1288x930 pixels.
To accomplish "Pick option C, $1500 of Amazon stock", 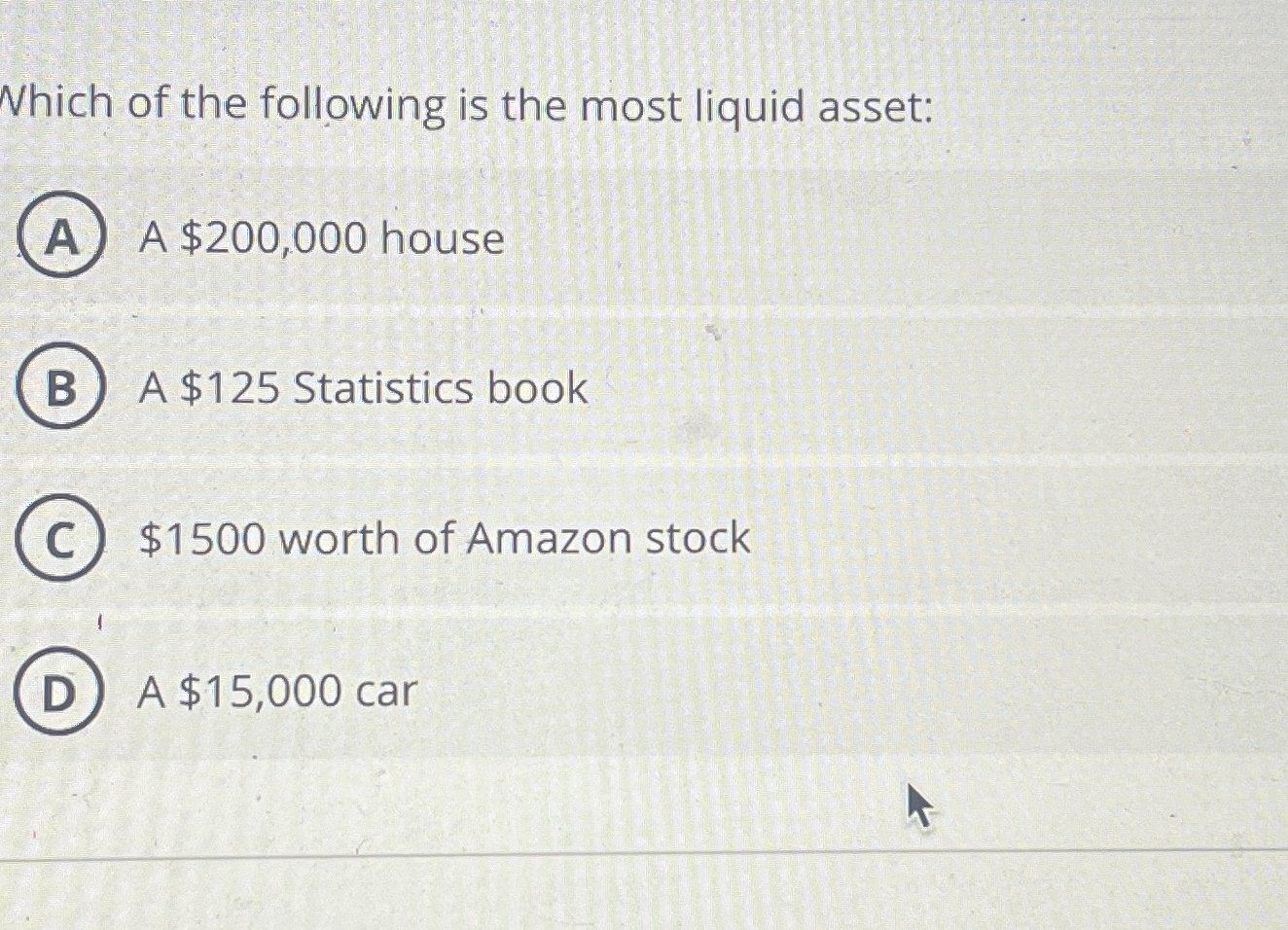I will pos(60,539).
